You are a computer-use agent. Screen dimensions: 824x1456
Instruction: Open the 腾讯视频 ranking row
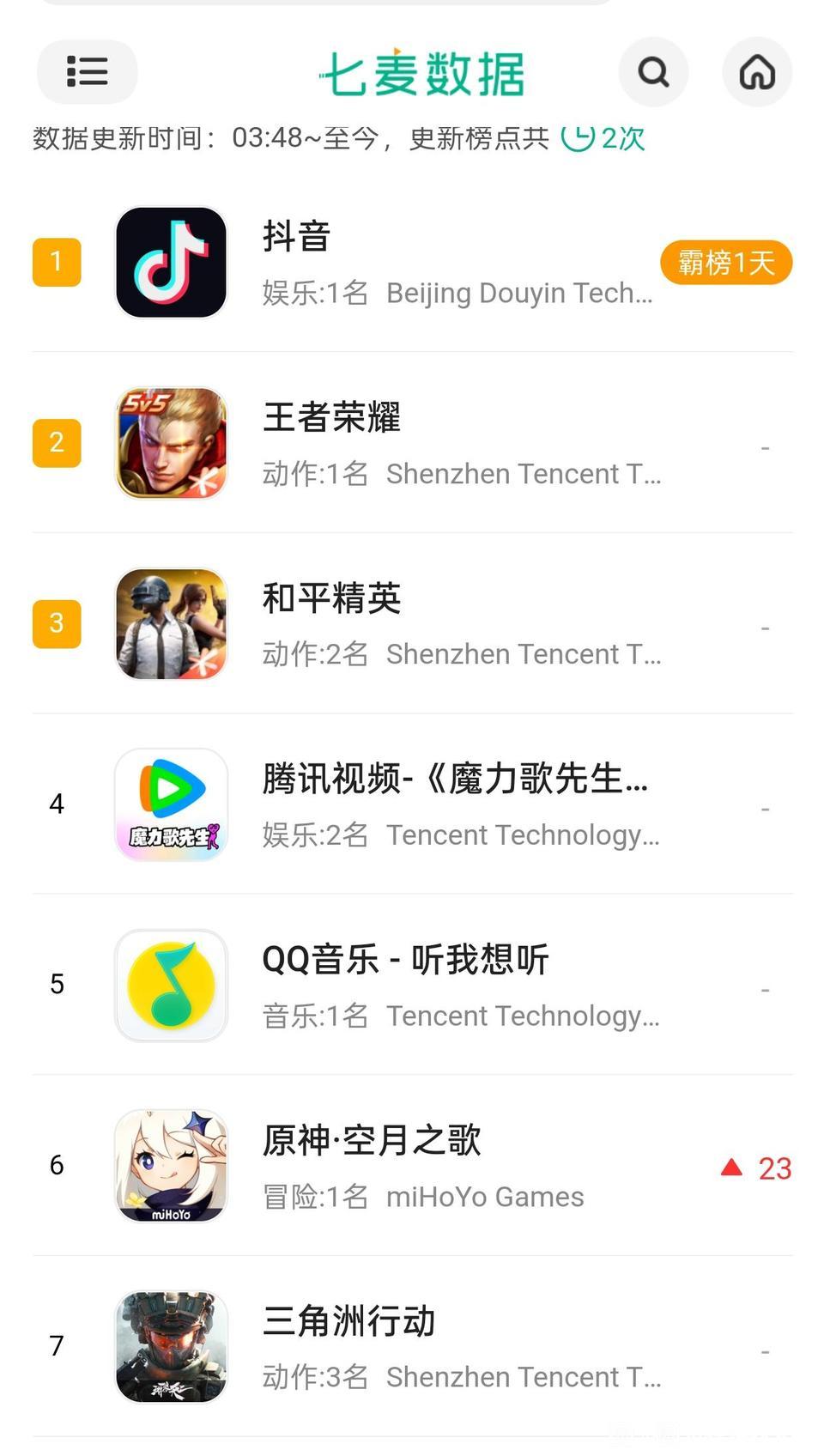(x=412, y=804)
